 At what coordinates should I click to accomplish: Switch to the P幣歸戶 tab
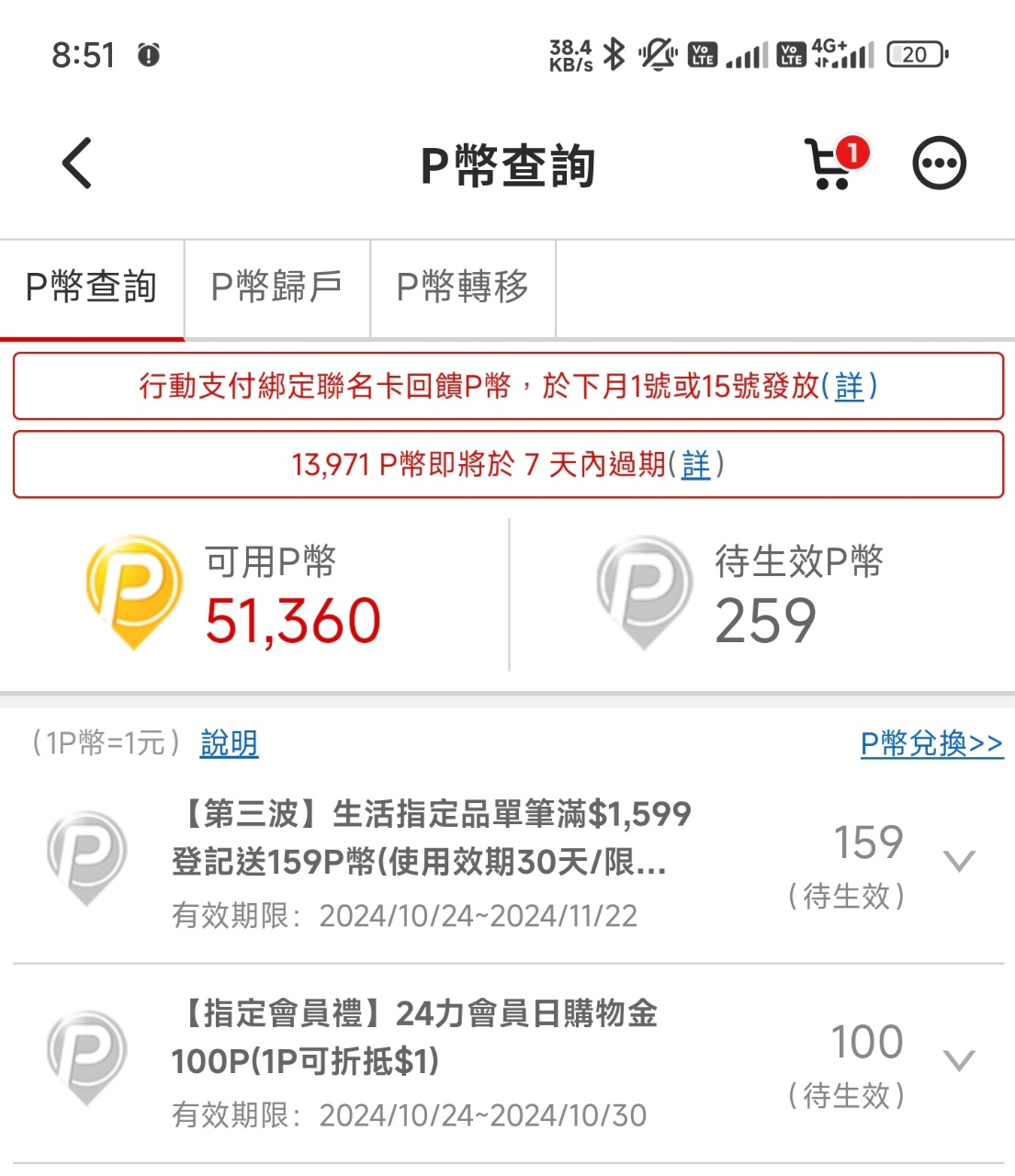276,288
